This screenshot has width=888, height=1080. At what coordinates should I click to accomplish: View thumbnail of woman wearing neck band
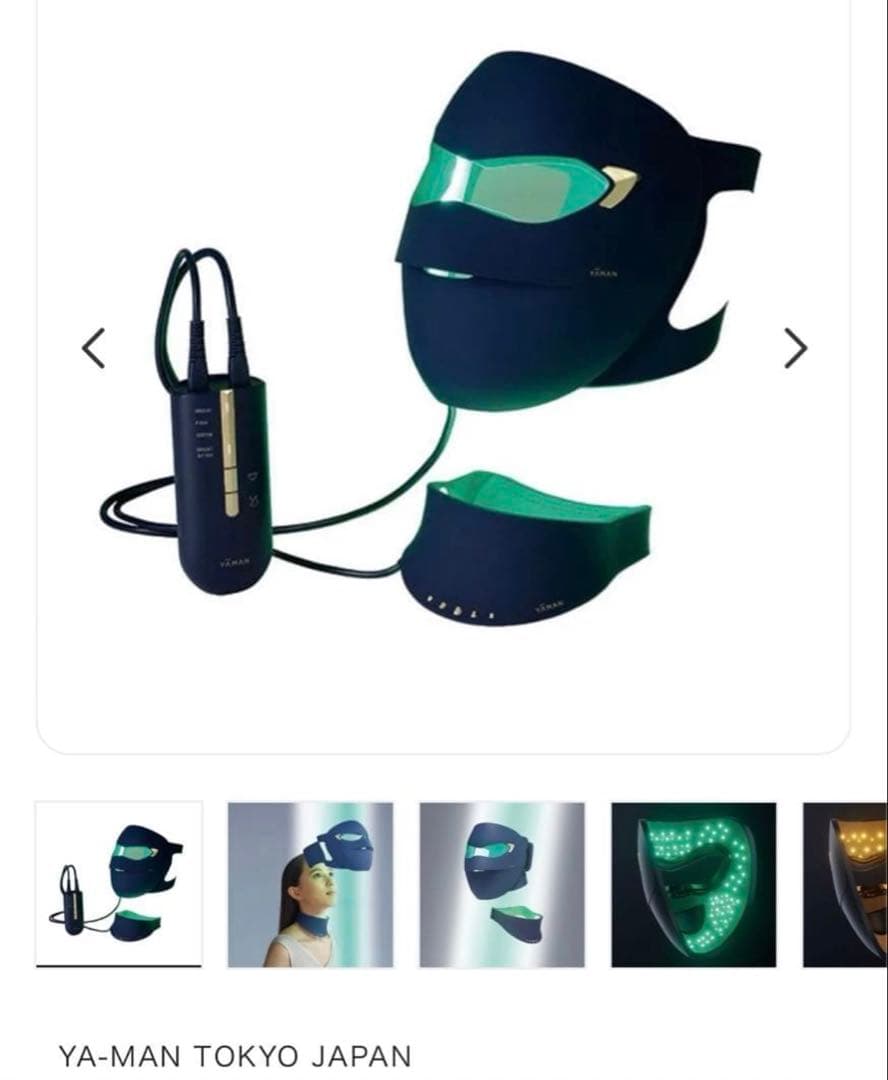[310, 885]
